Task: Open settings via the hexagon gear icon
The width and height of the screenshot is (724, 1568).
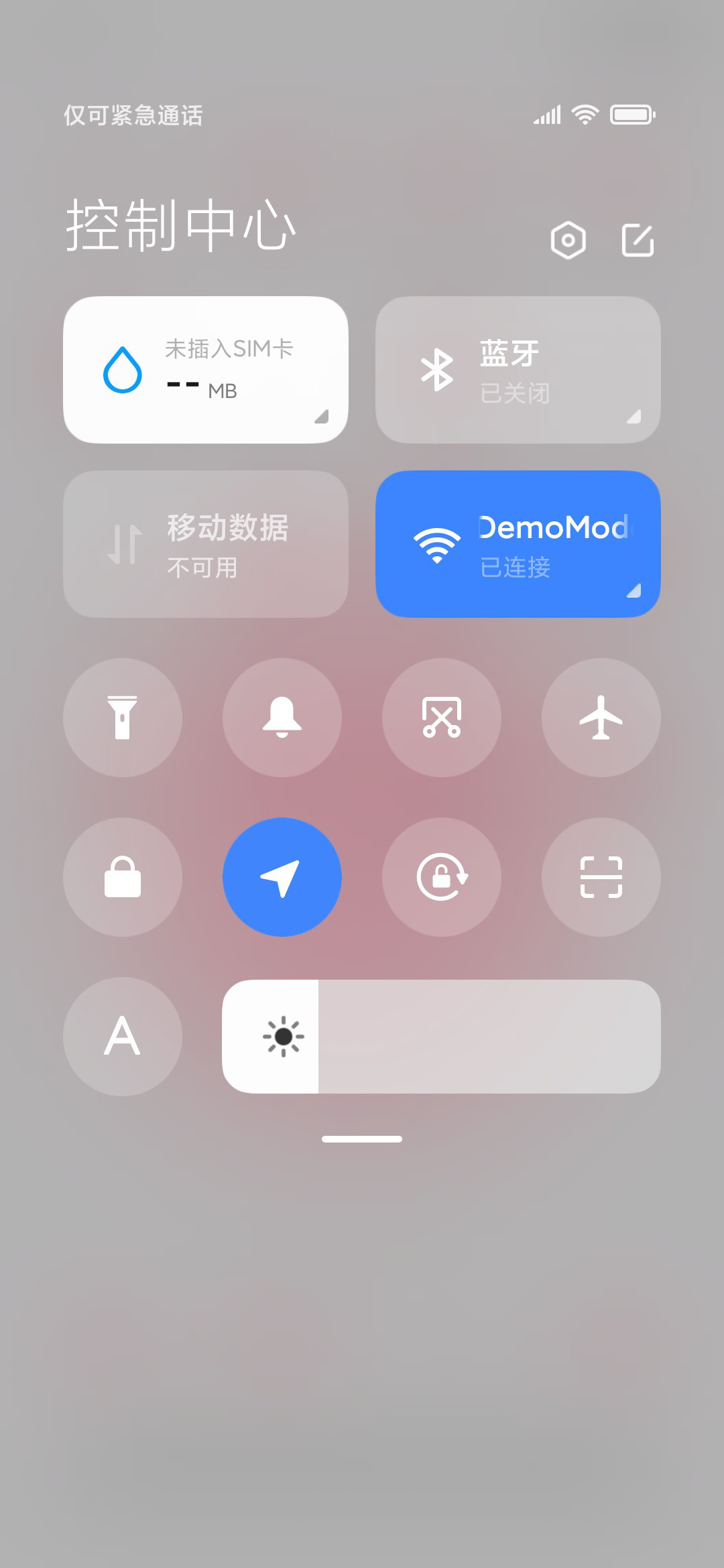Action: click(x=568, y=240)
